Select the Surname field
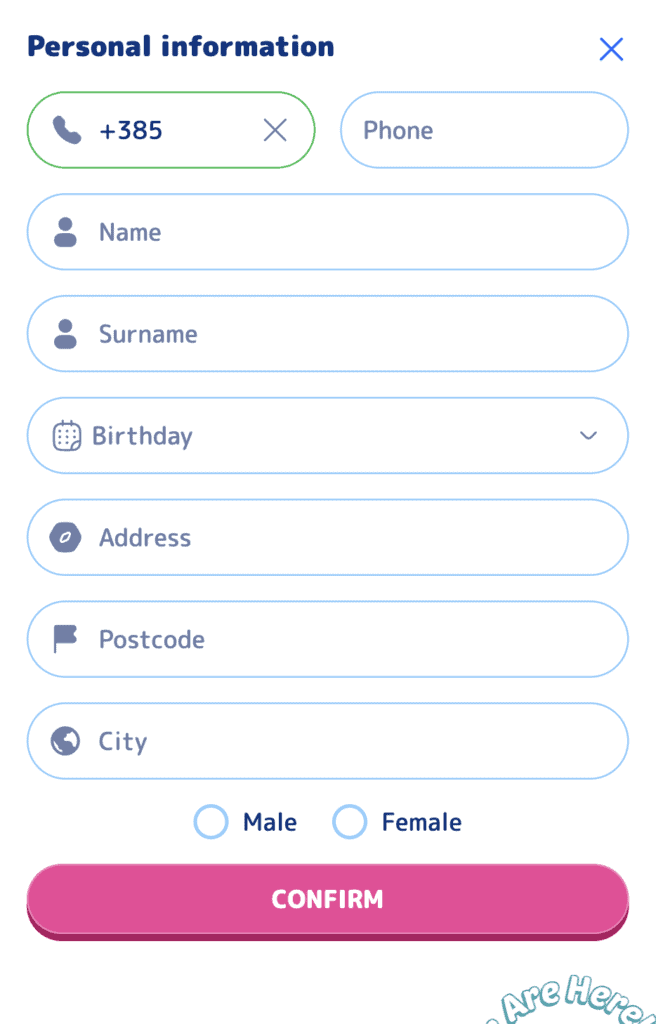 click(328, 334)
